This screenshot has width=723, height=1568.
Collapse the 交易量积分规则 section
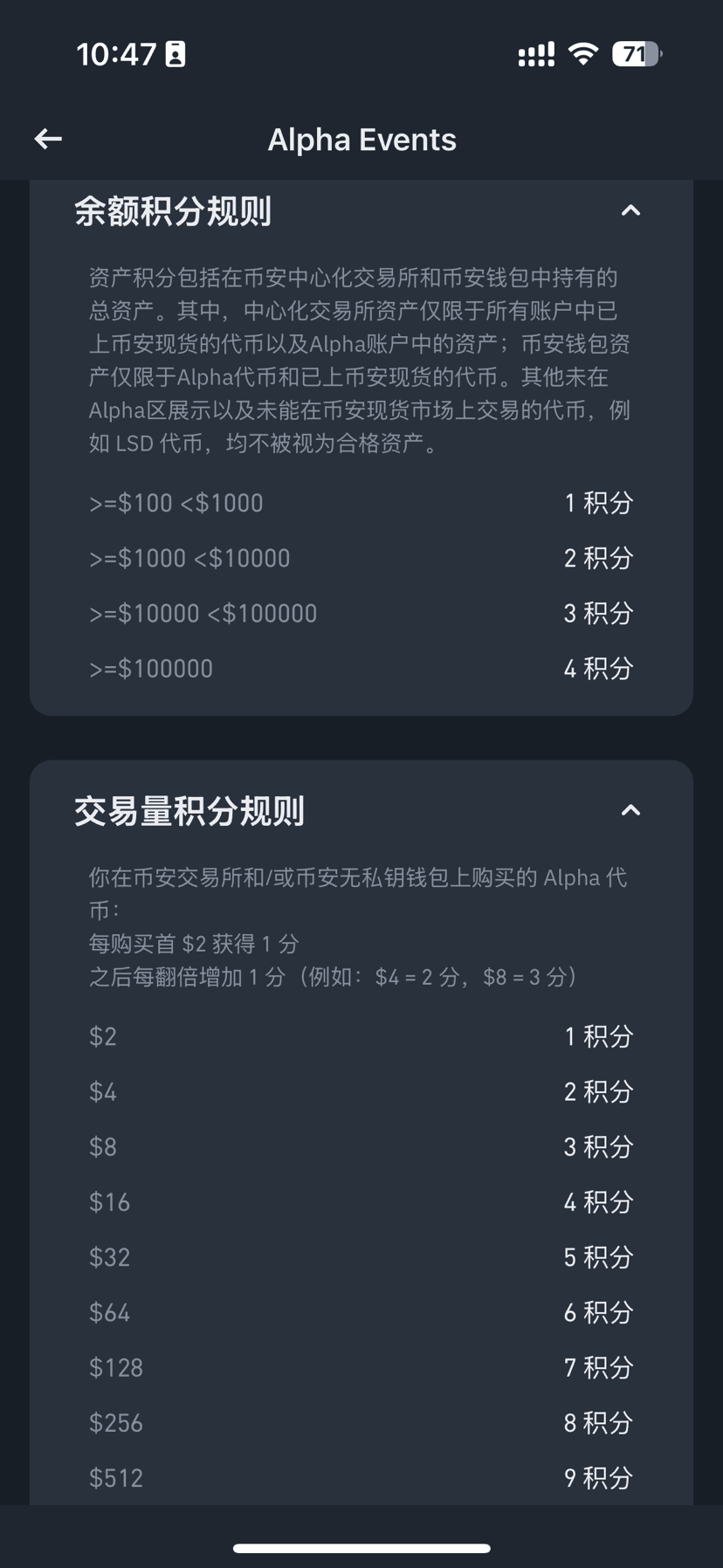[x=630, y=811]
